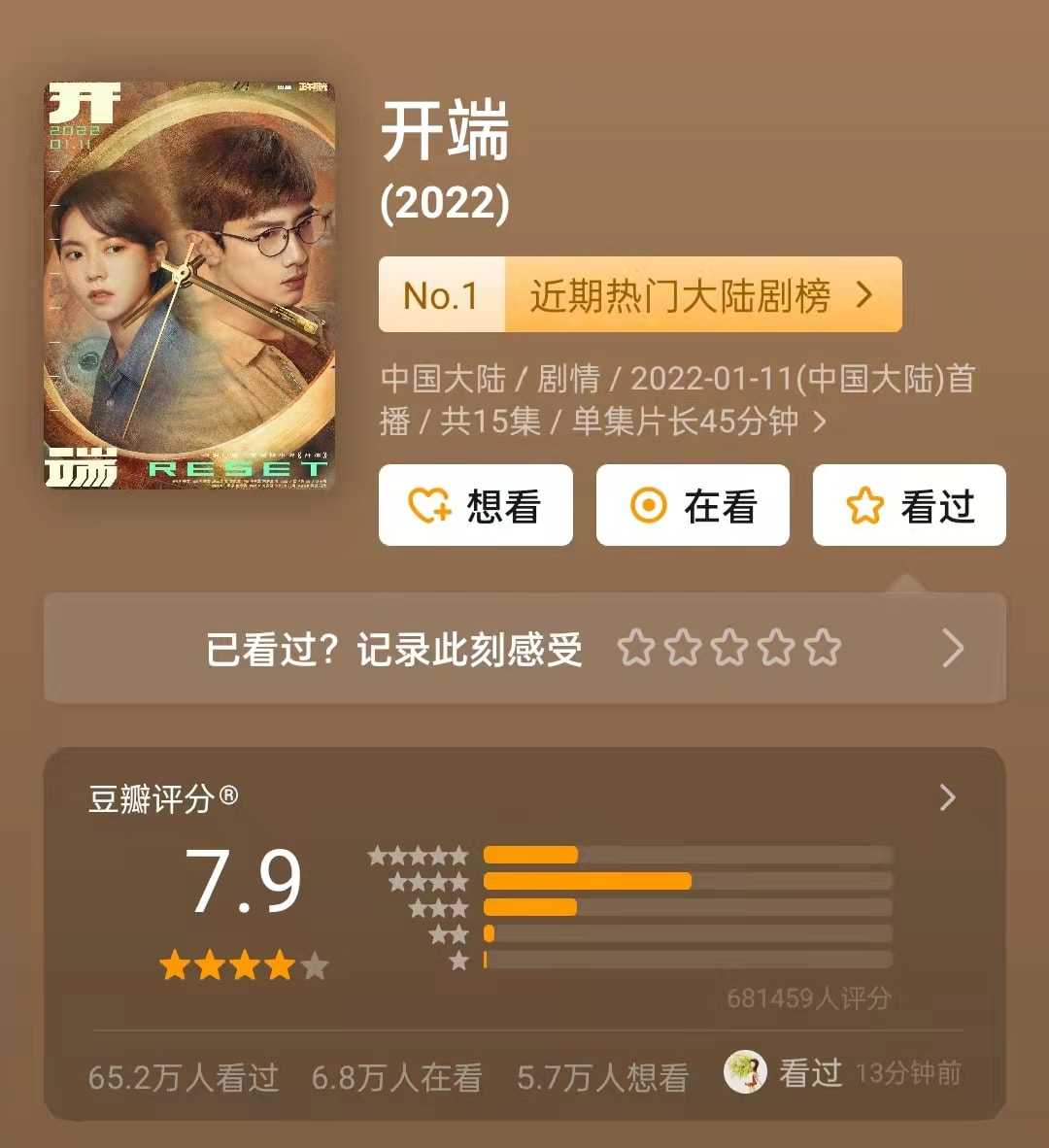Give a one-star rating in 记录此刻感受
1049x1148 pixels.
tap(638, 646)
